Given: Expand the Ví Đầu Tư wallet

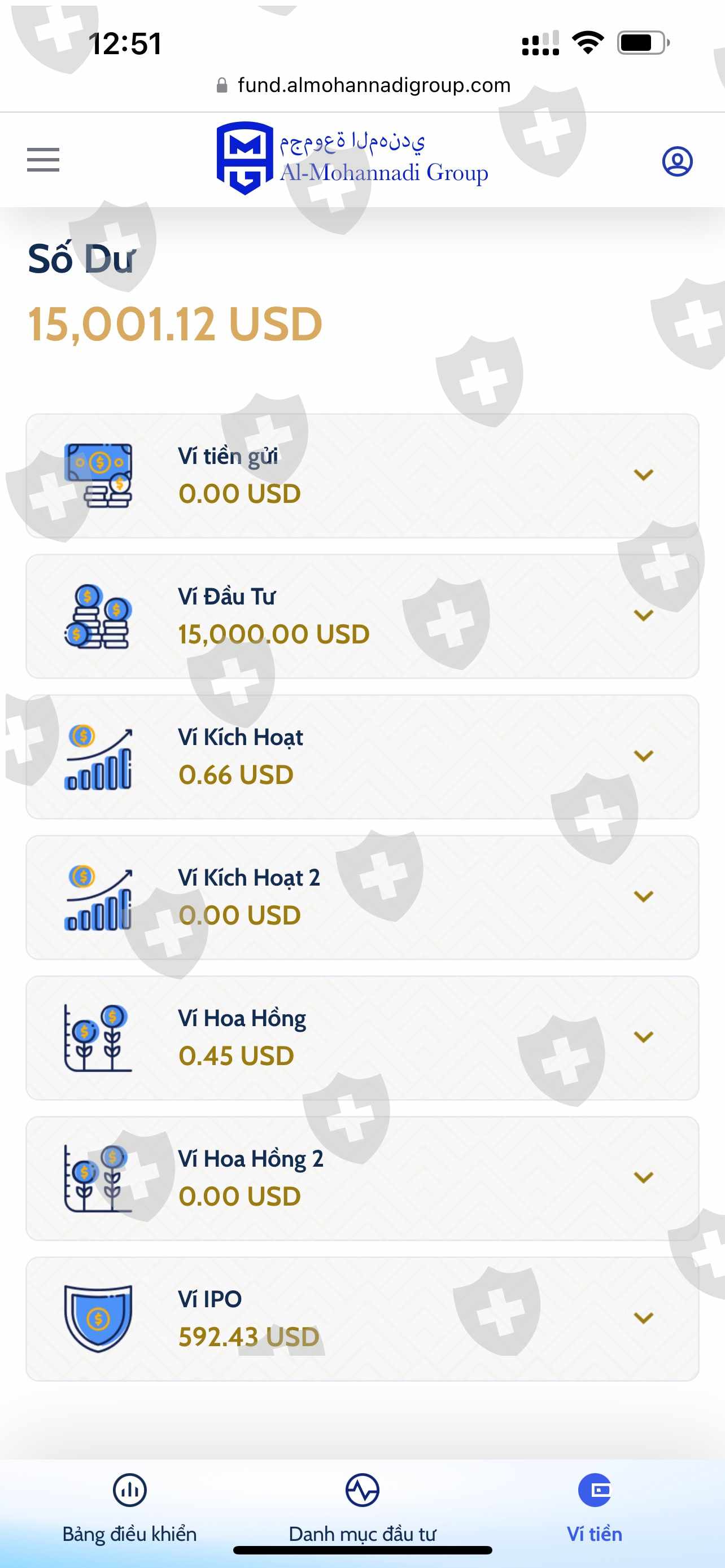Looking at the screenshot, I should pos(643,615).
